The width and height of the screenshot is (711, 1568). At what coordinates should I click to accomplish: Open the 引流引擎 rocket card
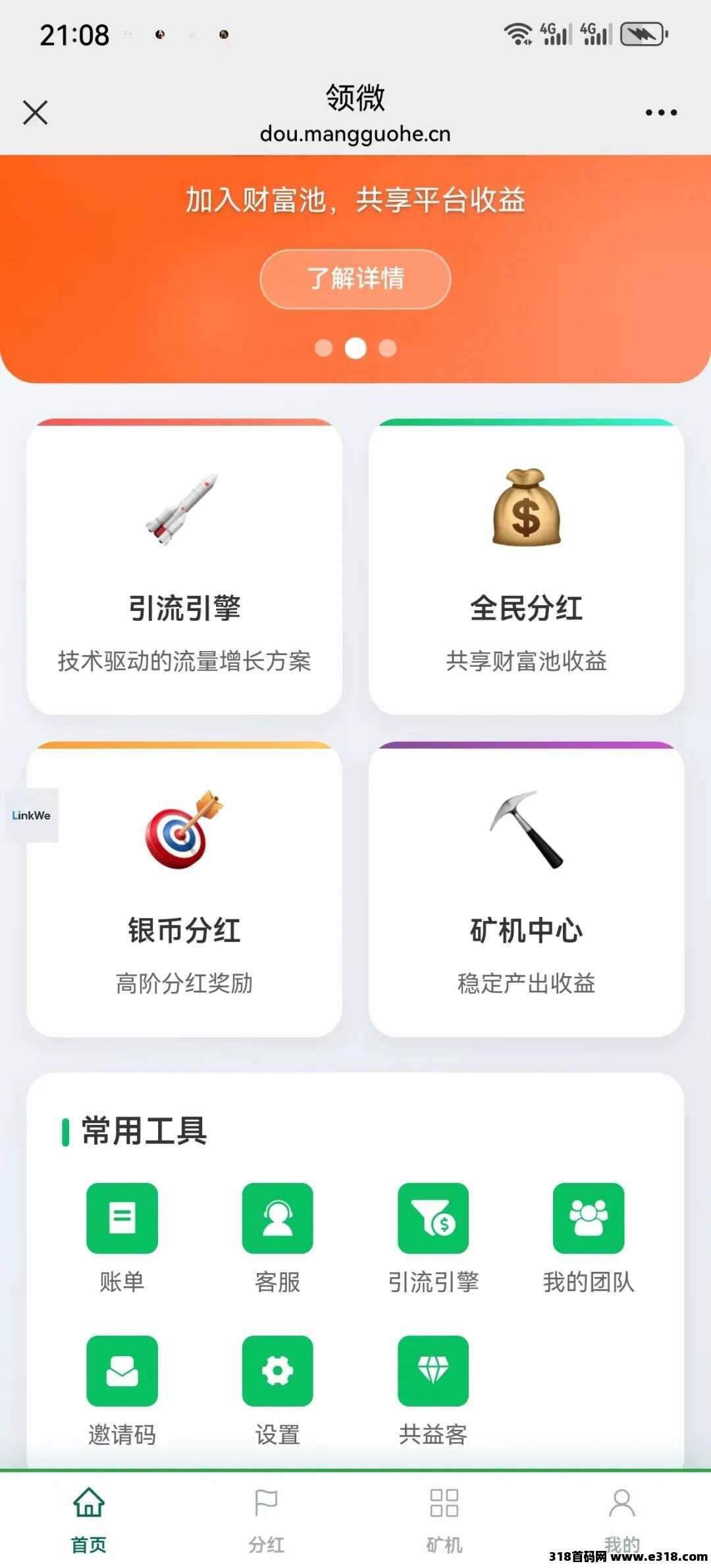point(184,567)
